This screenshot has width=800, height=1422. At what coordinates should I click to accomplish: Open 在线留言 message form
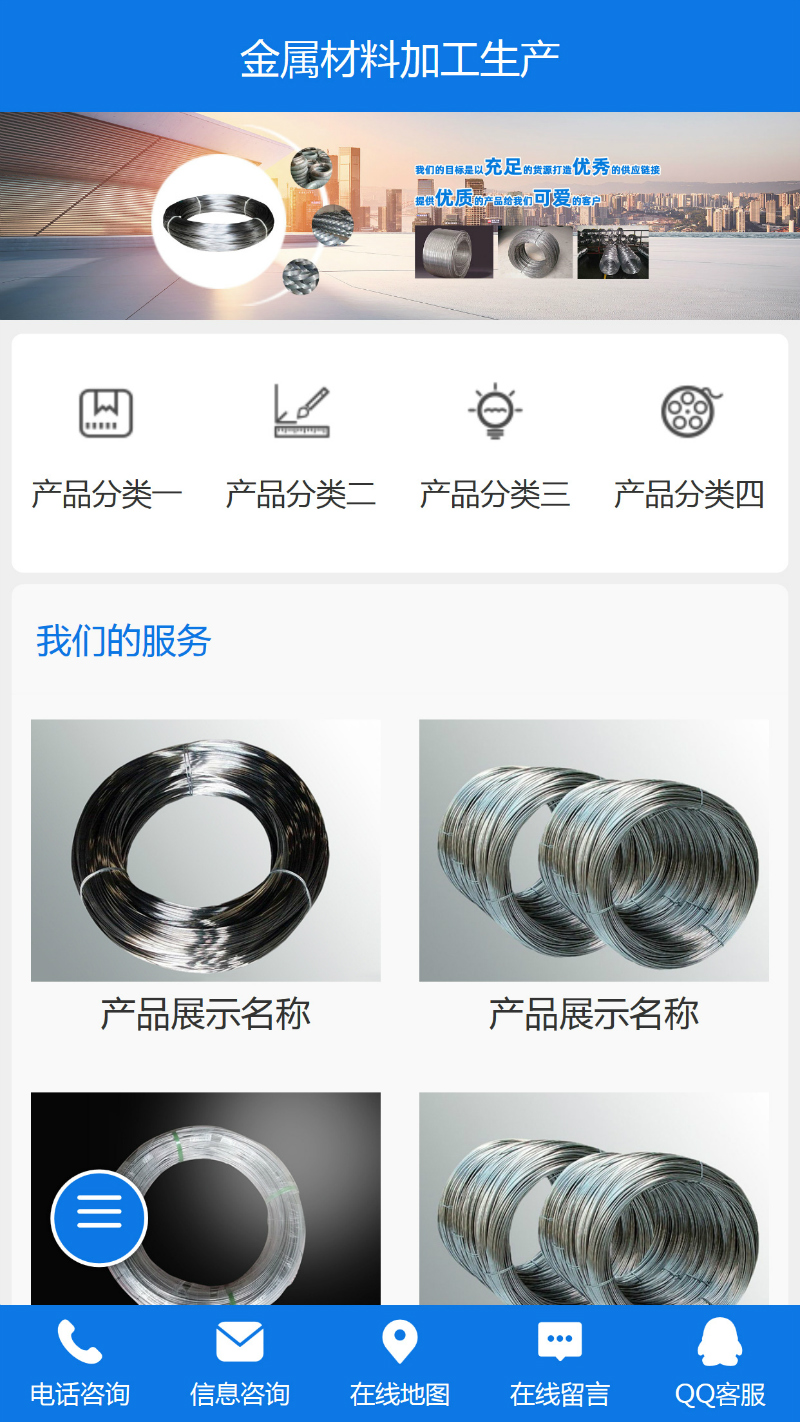tap(560, 1362)
